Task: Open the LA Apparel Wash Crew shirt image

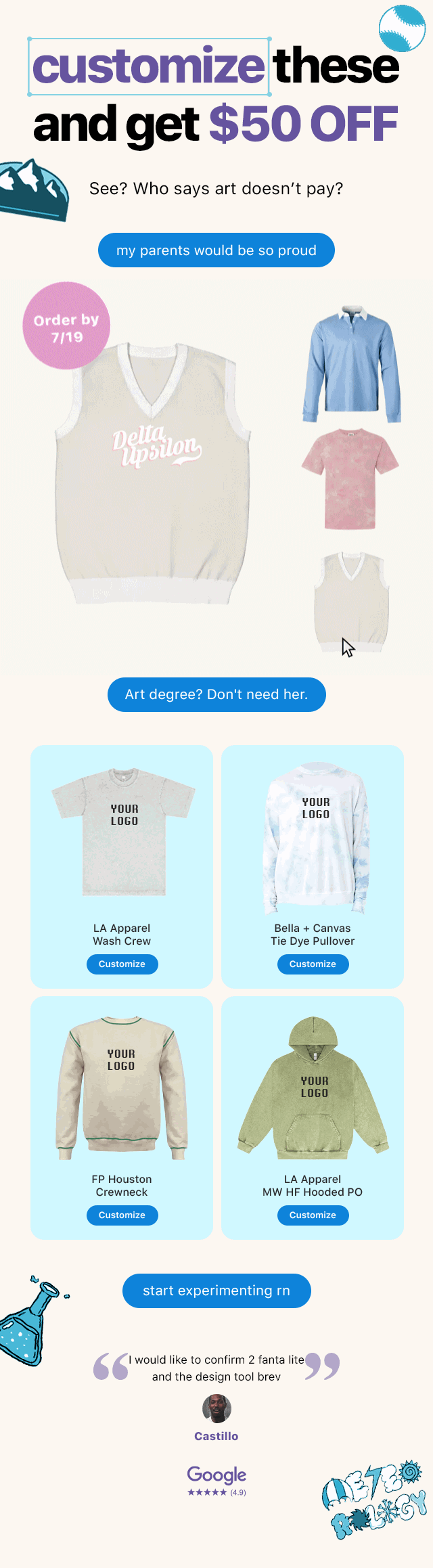Action: [x=123, y=832]
